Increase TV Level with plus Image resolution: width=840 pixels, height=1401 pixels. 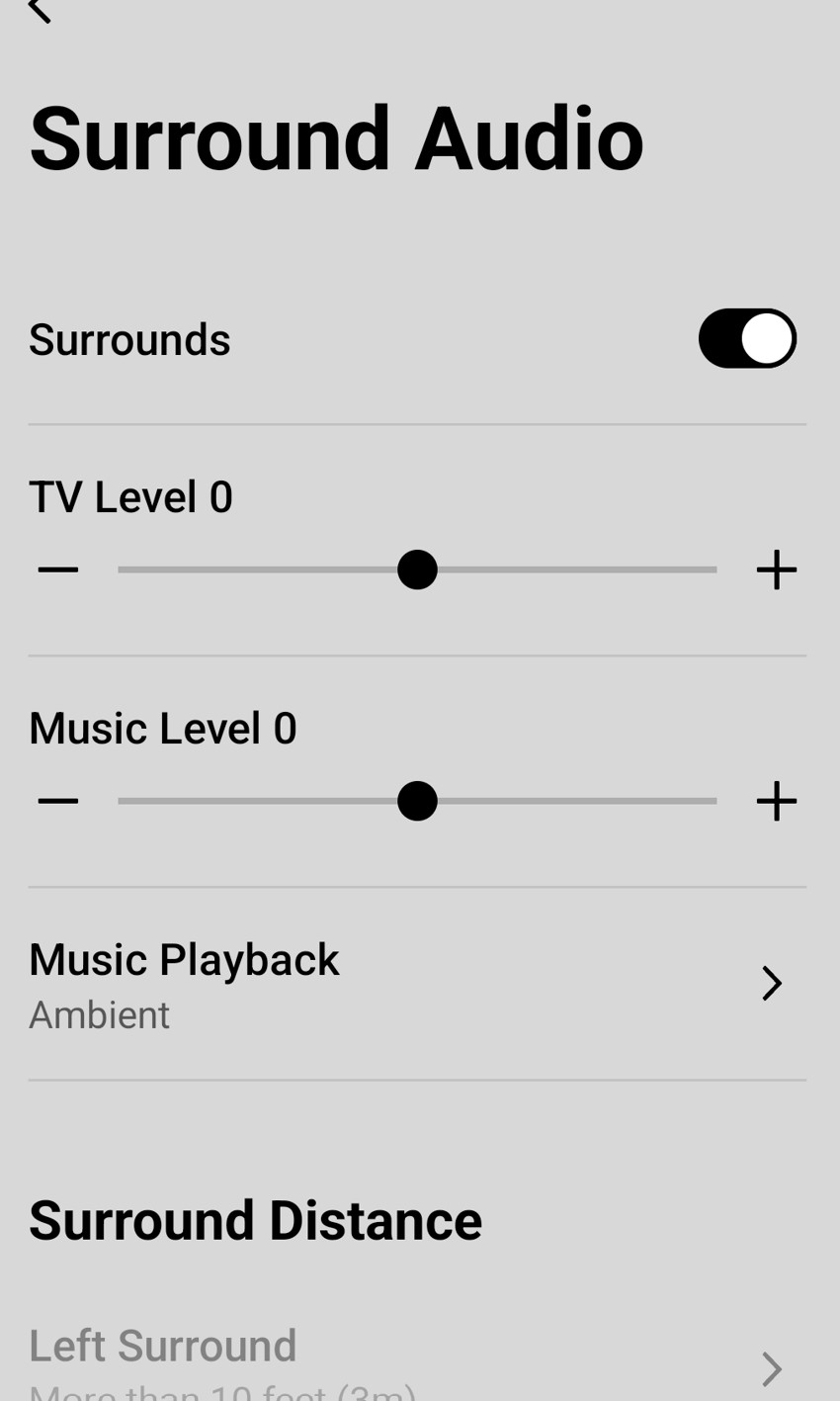[x=777, y=569]
